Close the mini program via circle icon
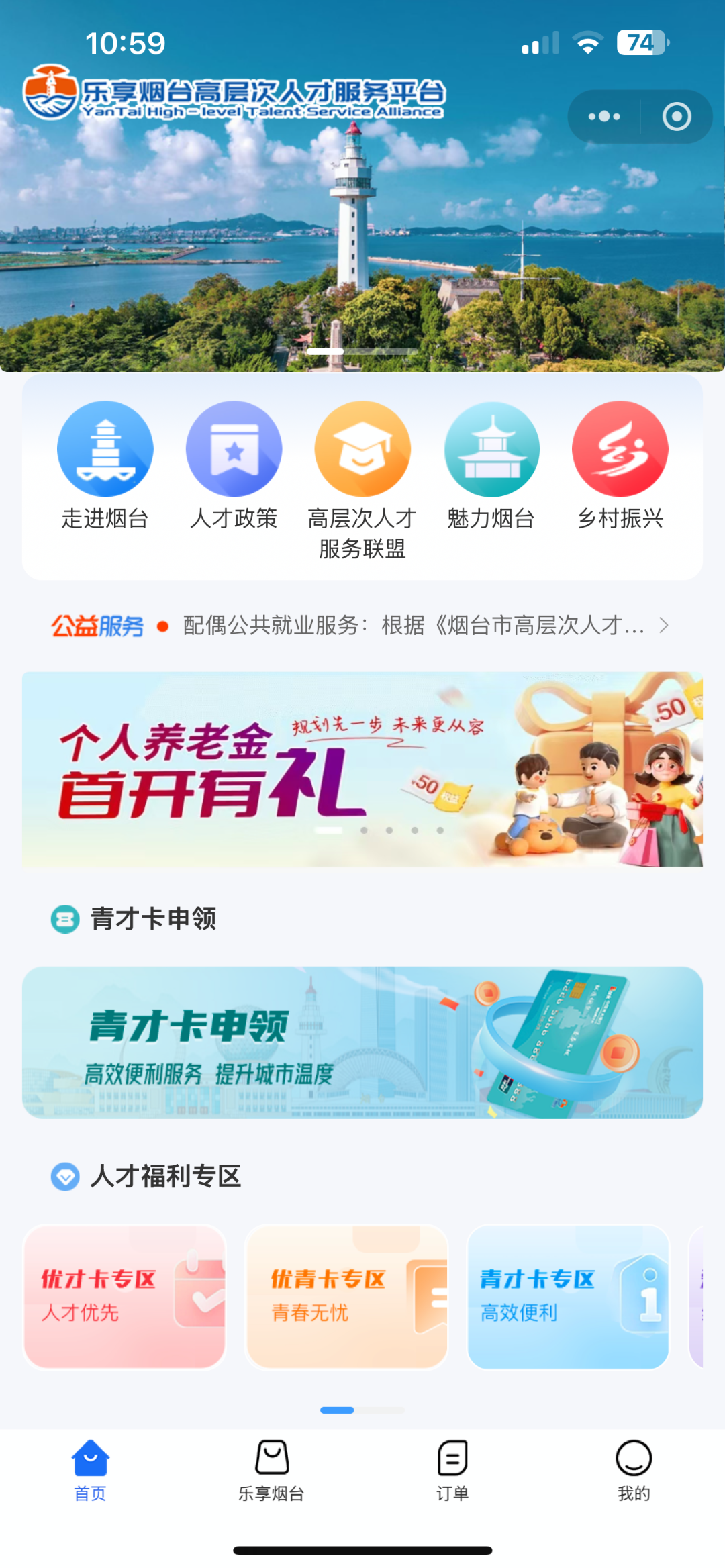Screen dimensions: 725x1568 click(x=676, y=117)
